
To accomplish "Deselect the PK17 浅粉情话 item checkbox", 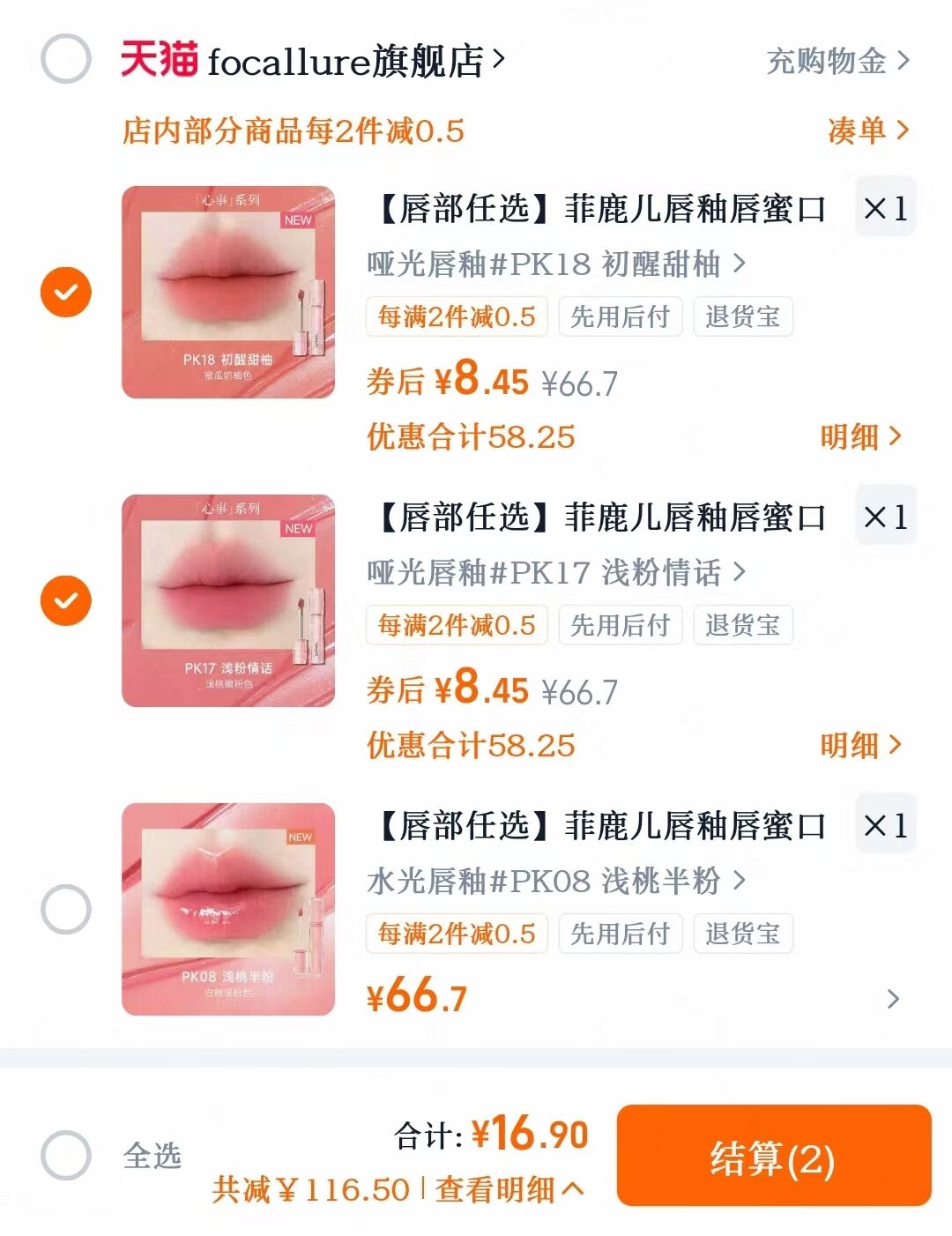I will pos(65,599).
